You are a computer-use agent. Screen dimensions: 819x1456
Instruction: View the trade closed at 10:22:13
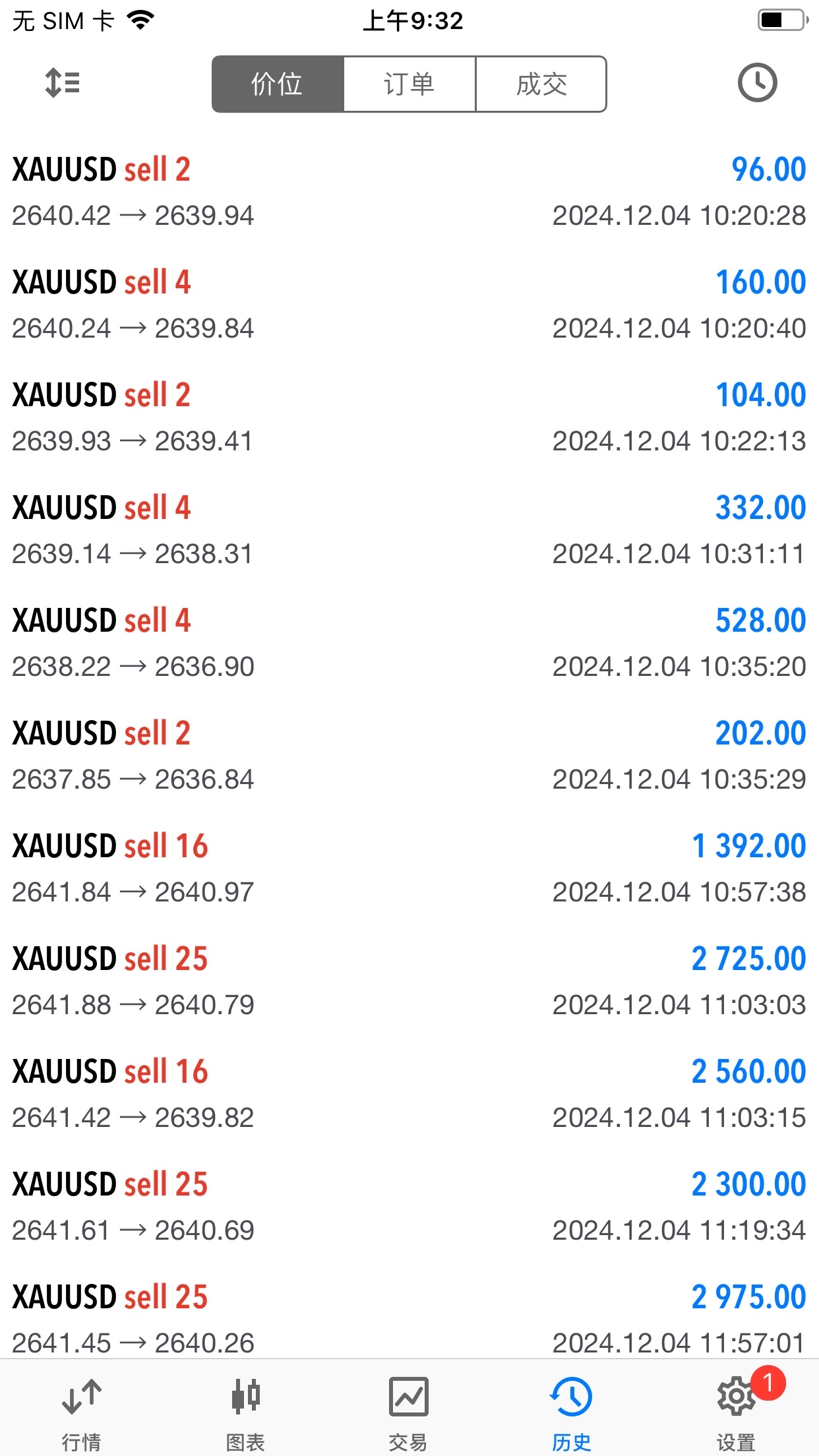click(x=409, y=417)
